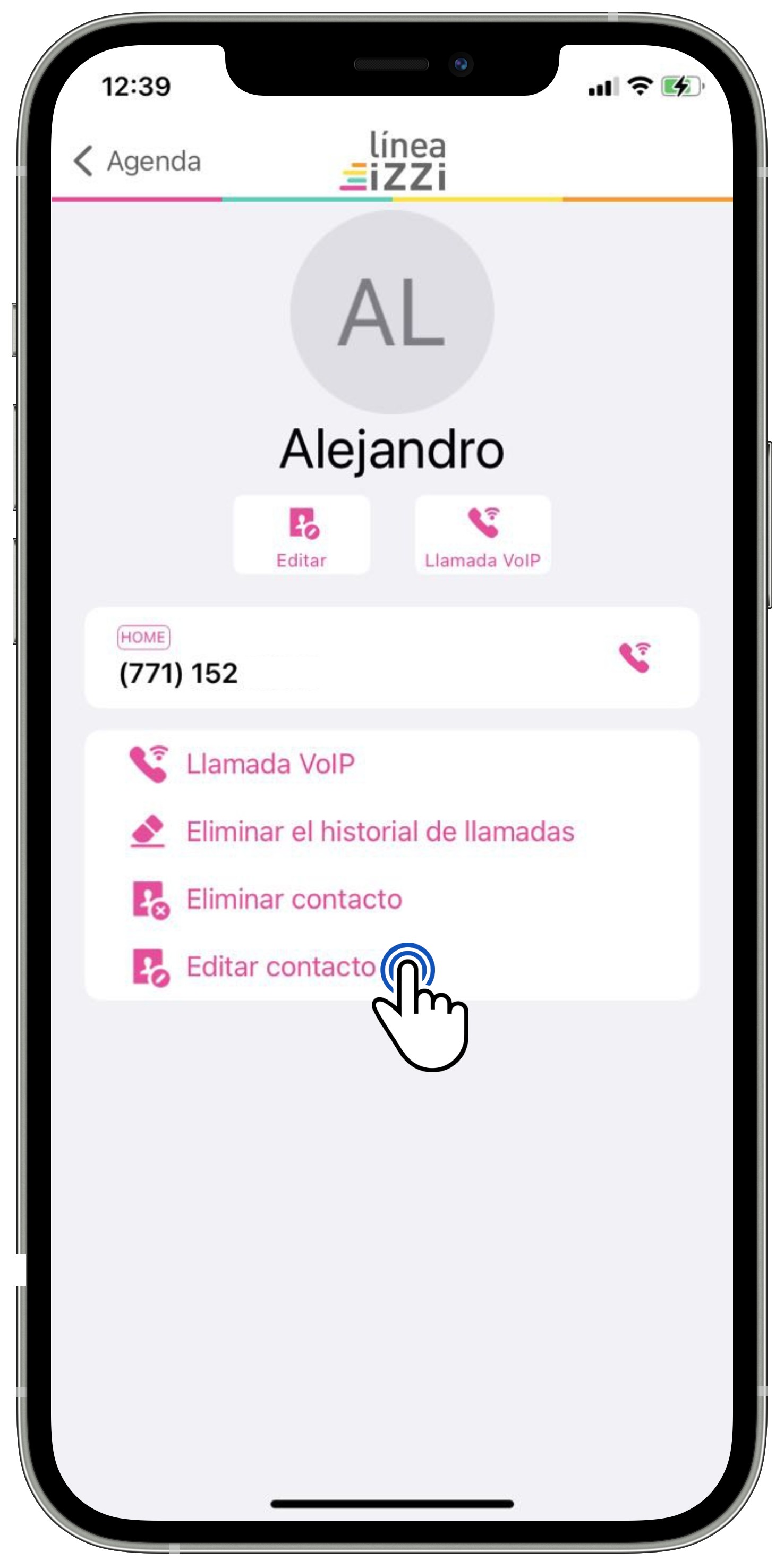The image size is (784, 1560).
Task: Choose Eliminar el historial de llamadas
Action: pos(379,832)
